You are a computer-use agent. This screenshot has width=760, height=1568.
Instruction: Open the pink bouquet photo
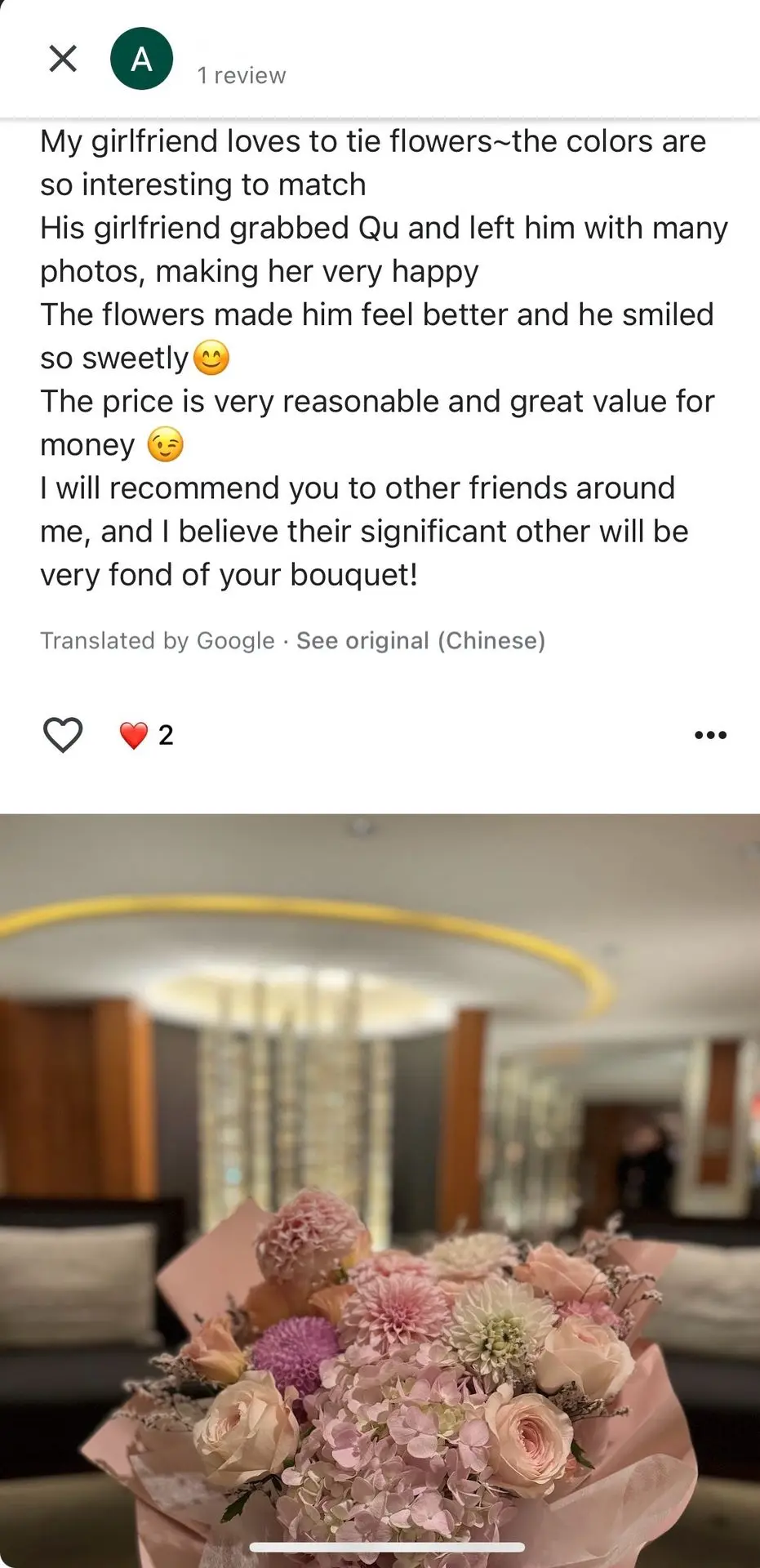[x=380, y=1184]
